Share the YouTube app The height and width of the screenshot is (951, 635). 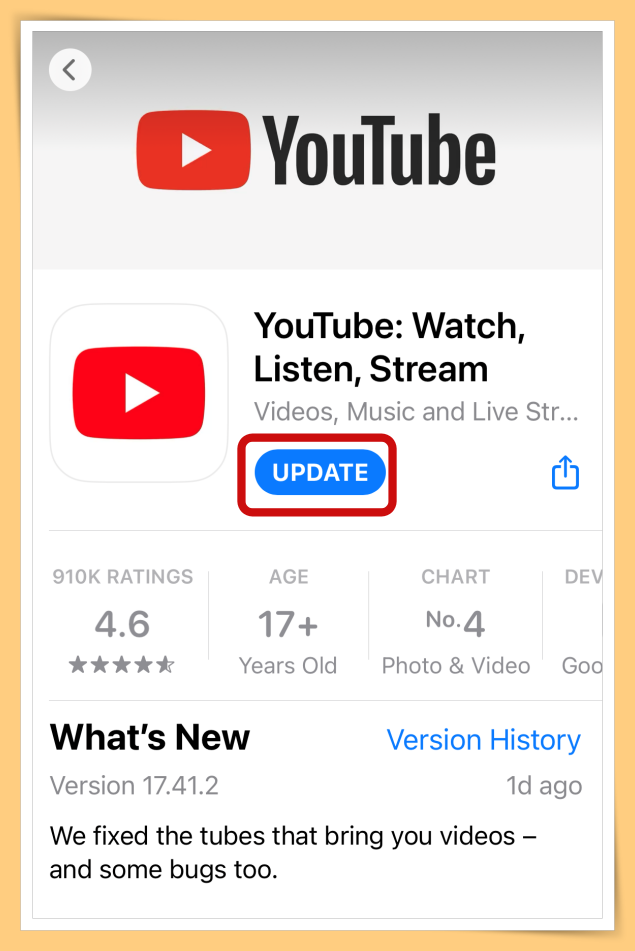coord(566,473)
